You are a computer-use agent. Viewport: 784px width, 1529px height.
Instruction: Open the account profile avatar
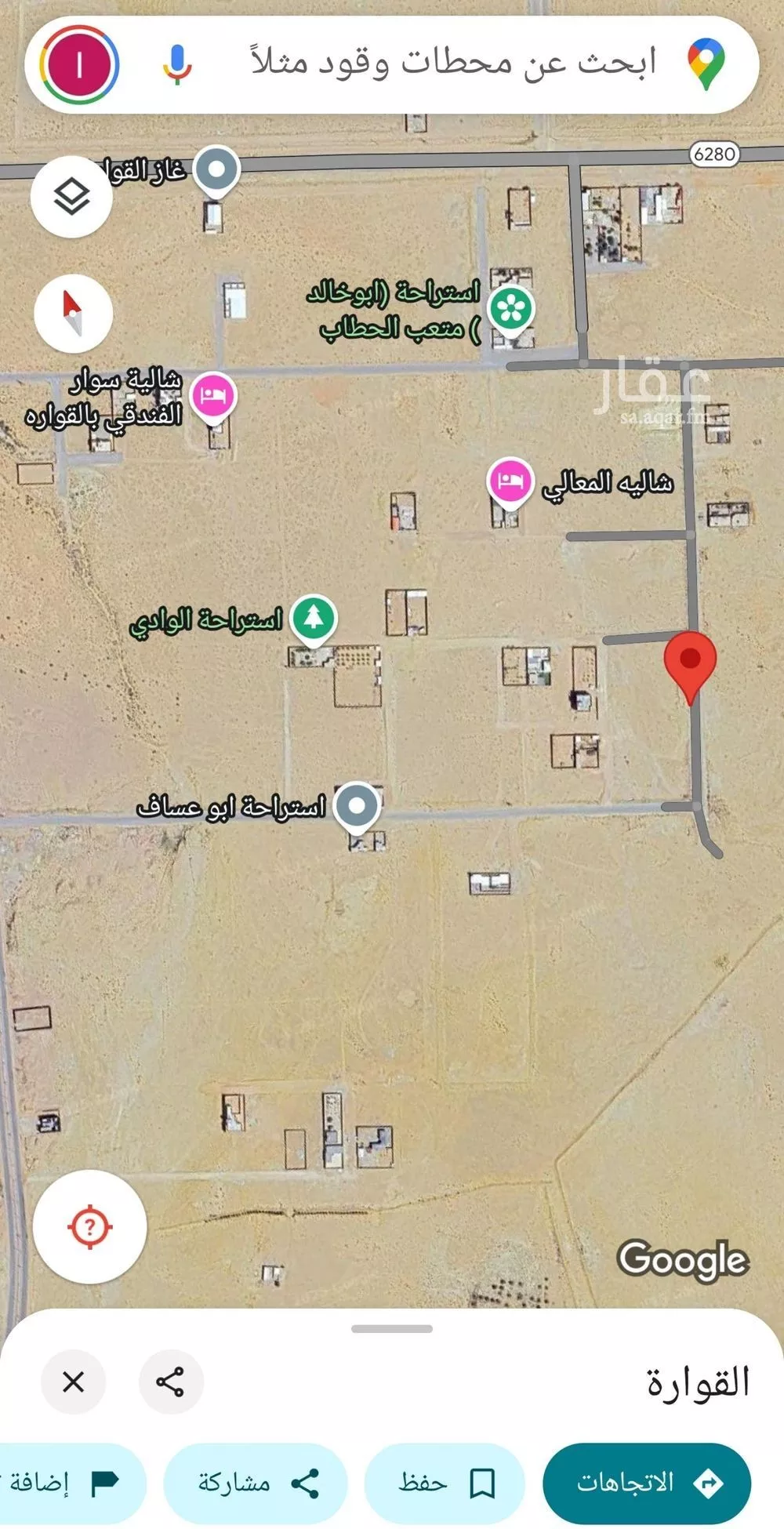[79, 64]
